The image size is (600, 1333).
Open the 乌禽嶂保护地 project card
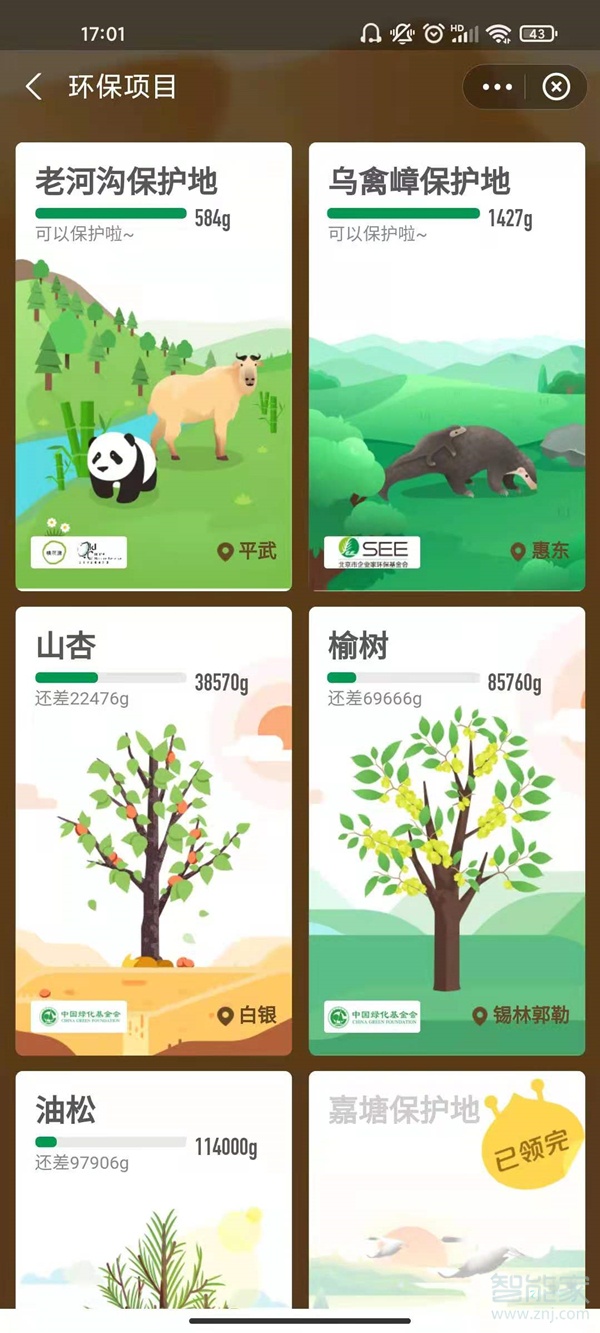pyautogui.click(x=446, y=367)
